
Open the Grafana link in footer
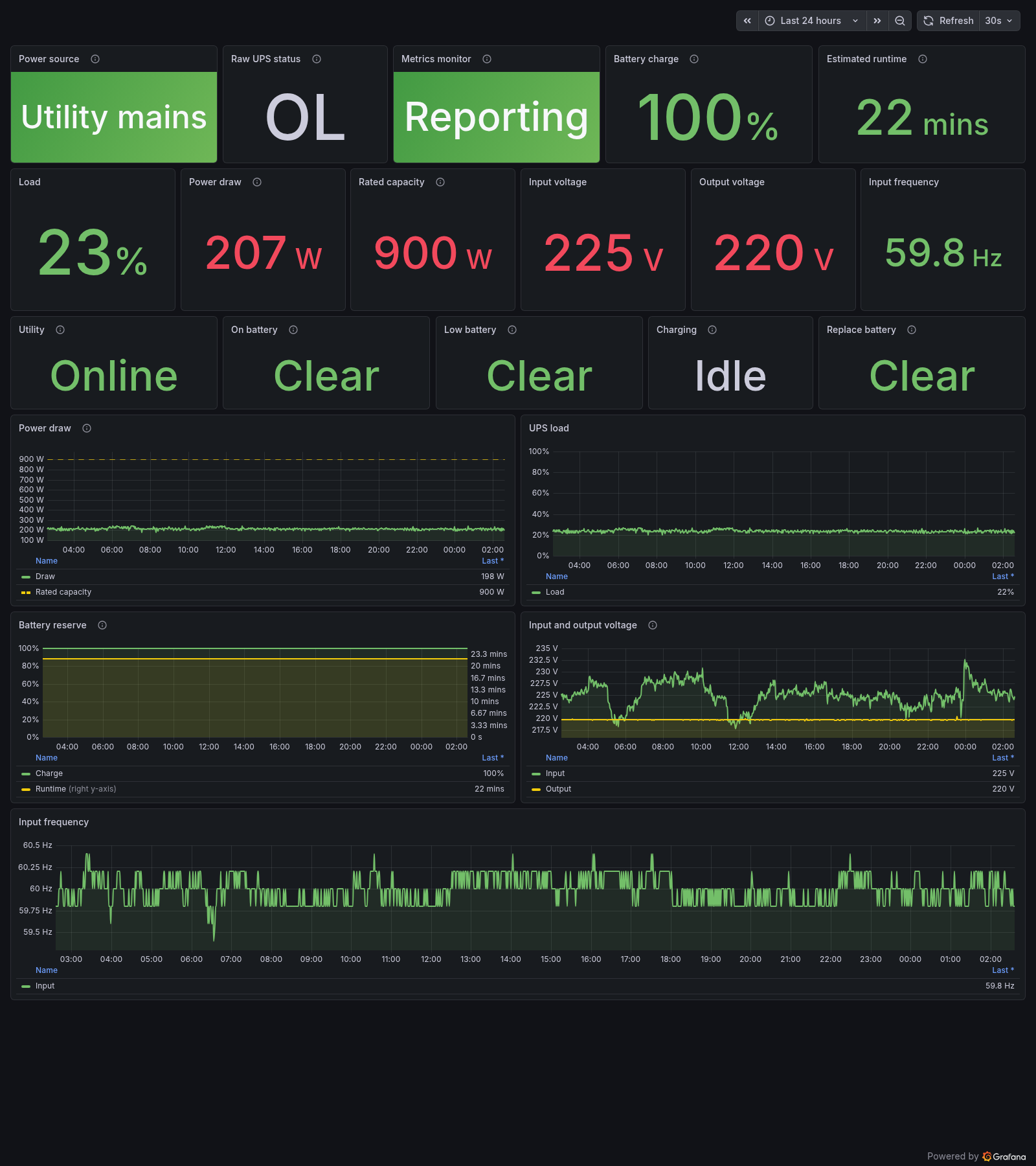(1004, 1156)
